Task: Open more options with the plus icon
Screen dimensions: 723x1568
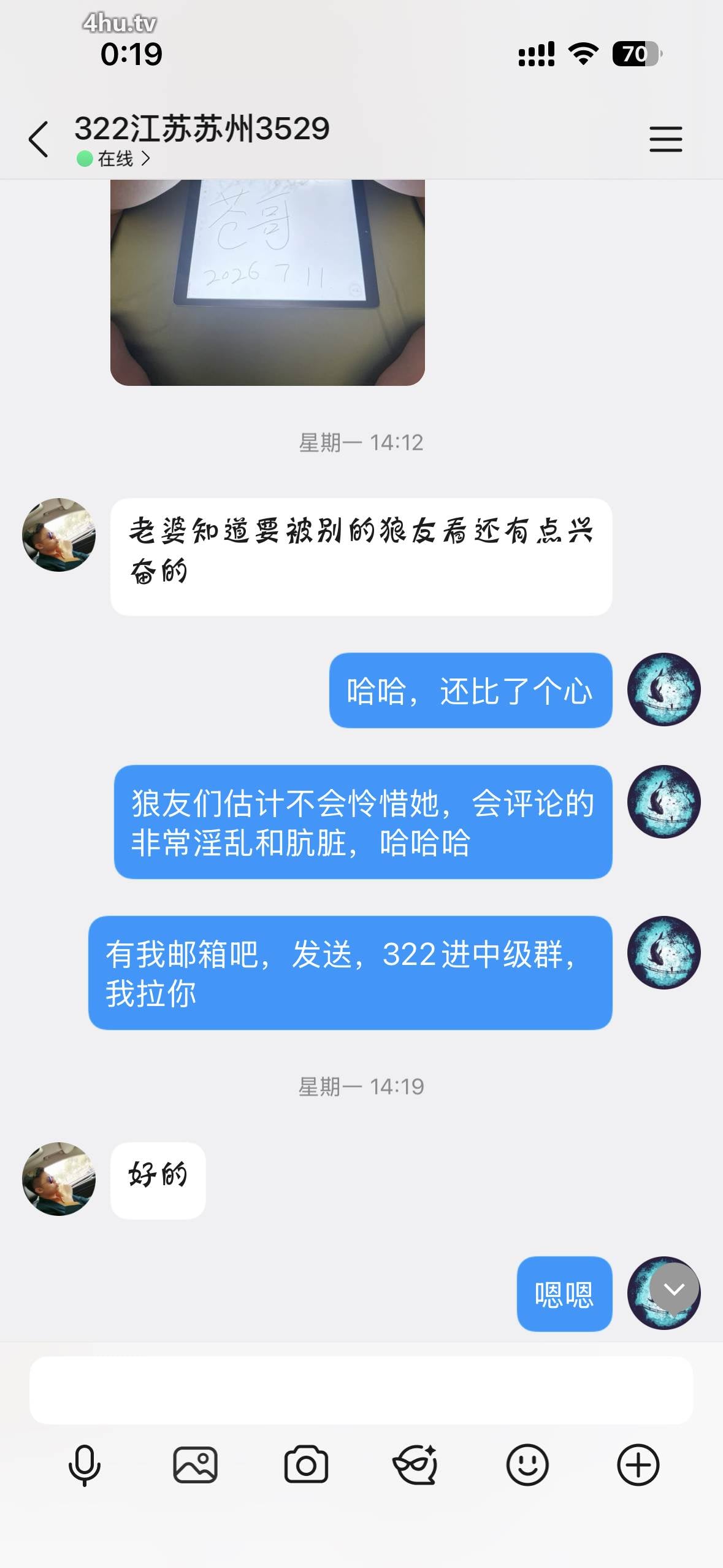Action: click(x=638, y=1465)
